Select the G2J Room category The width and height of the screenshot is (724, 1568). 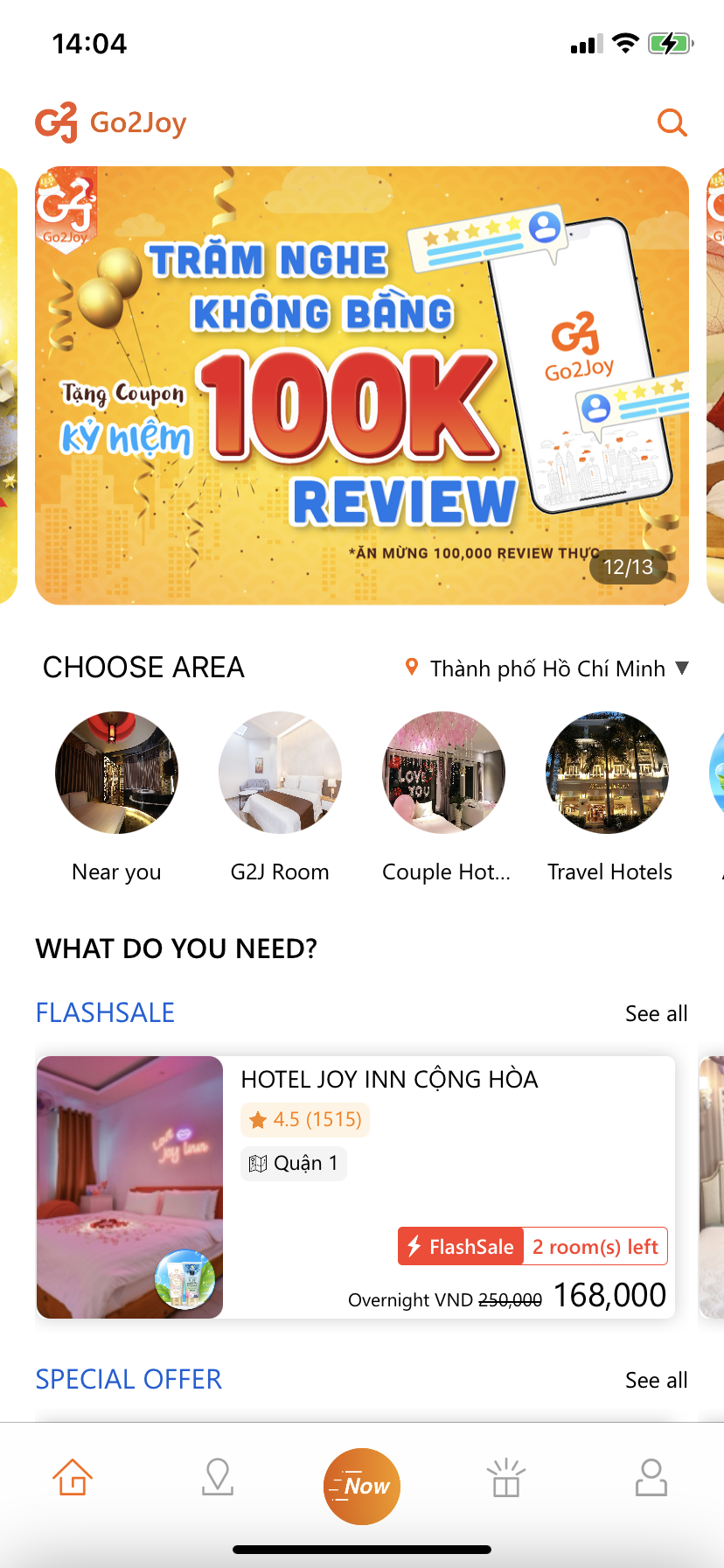[280, 773]
